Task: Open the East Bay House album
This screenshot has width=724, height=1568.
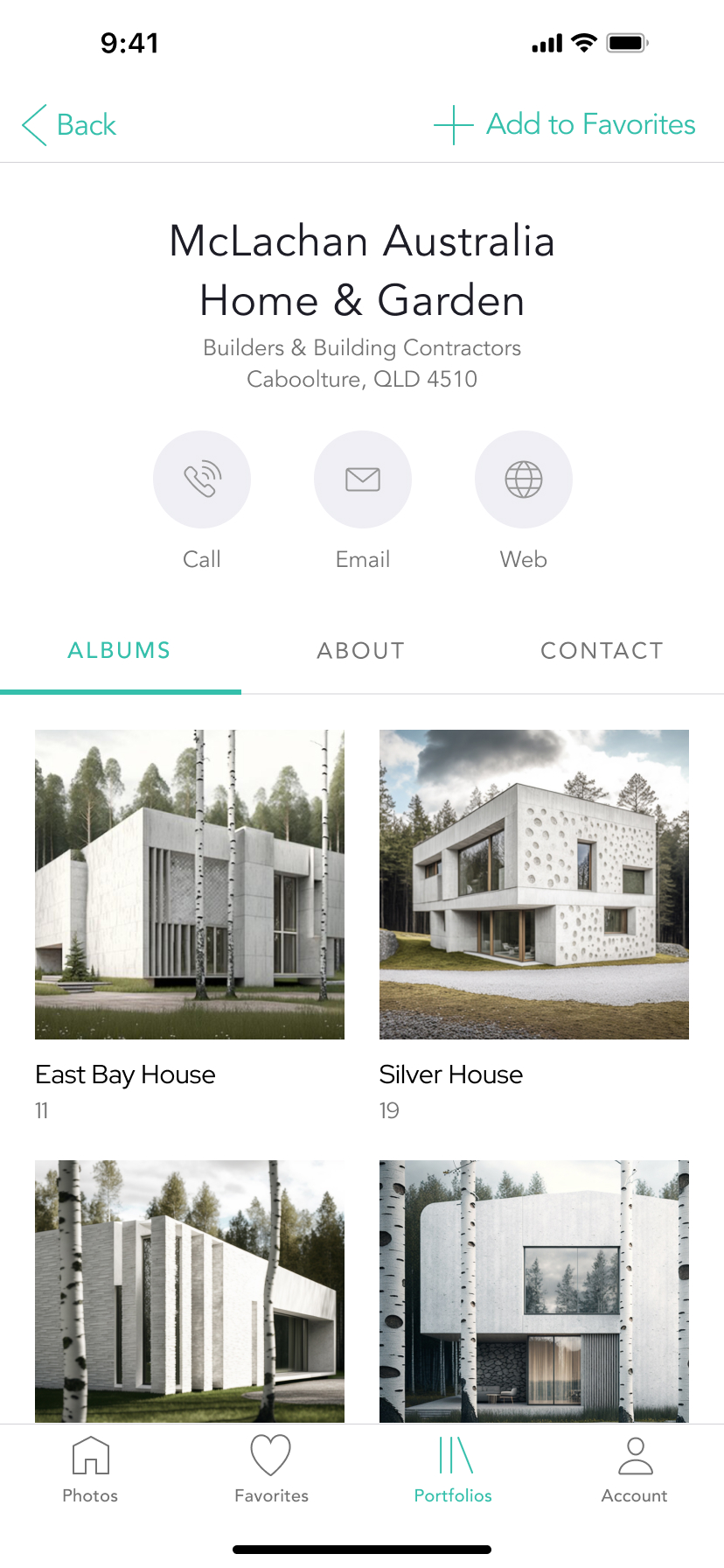Action: point(190,885)
